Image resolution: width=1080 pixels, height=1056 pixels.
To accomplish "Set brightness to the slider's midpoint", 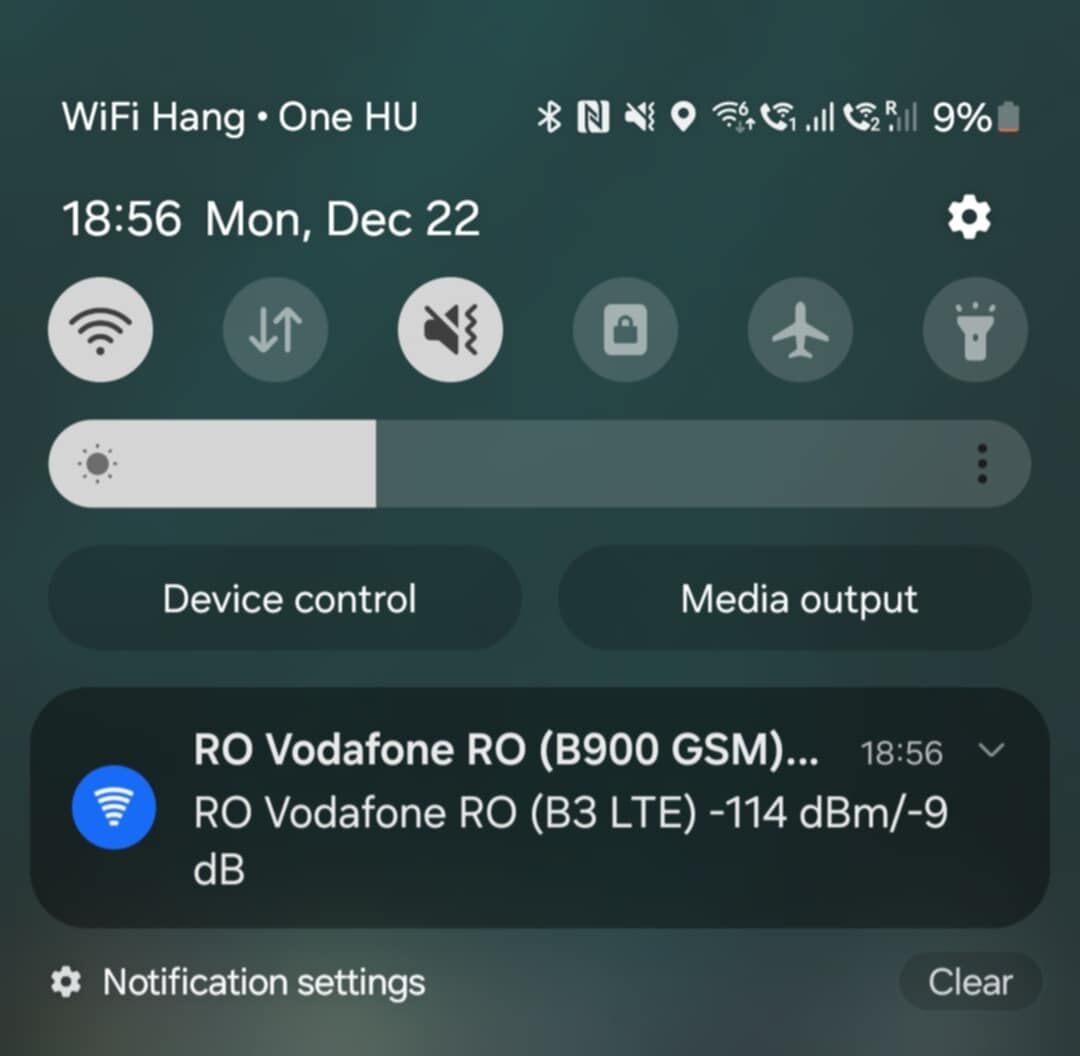I will coord(540,464).
